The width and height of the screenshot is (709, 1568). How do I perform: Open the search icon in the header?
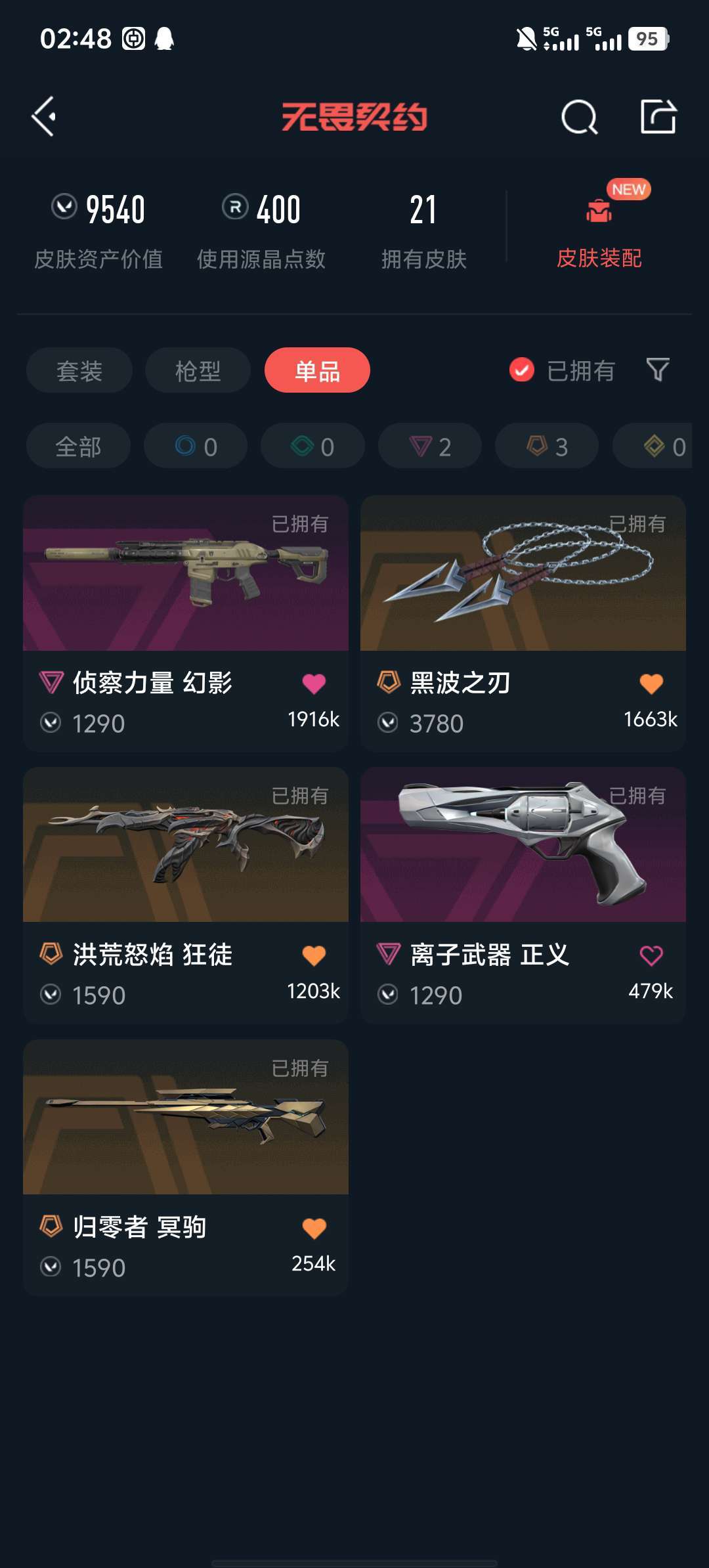[579, 118]
